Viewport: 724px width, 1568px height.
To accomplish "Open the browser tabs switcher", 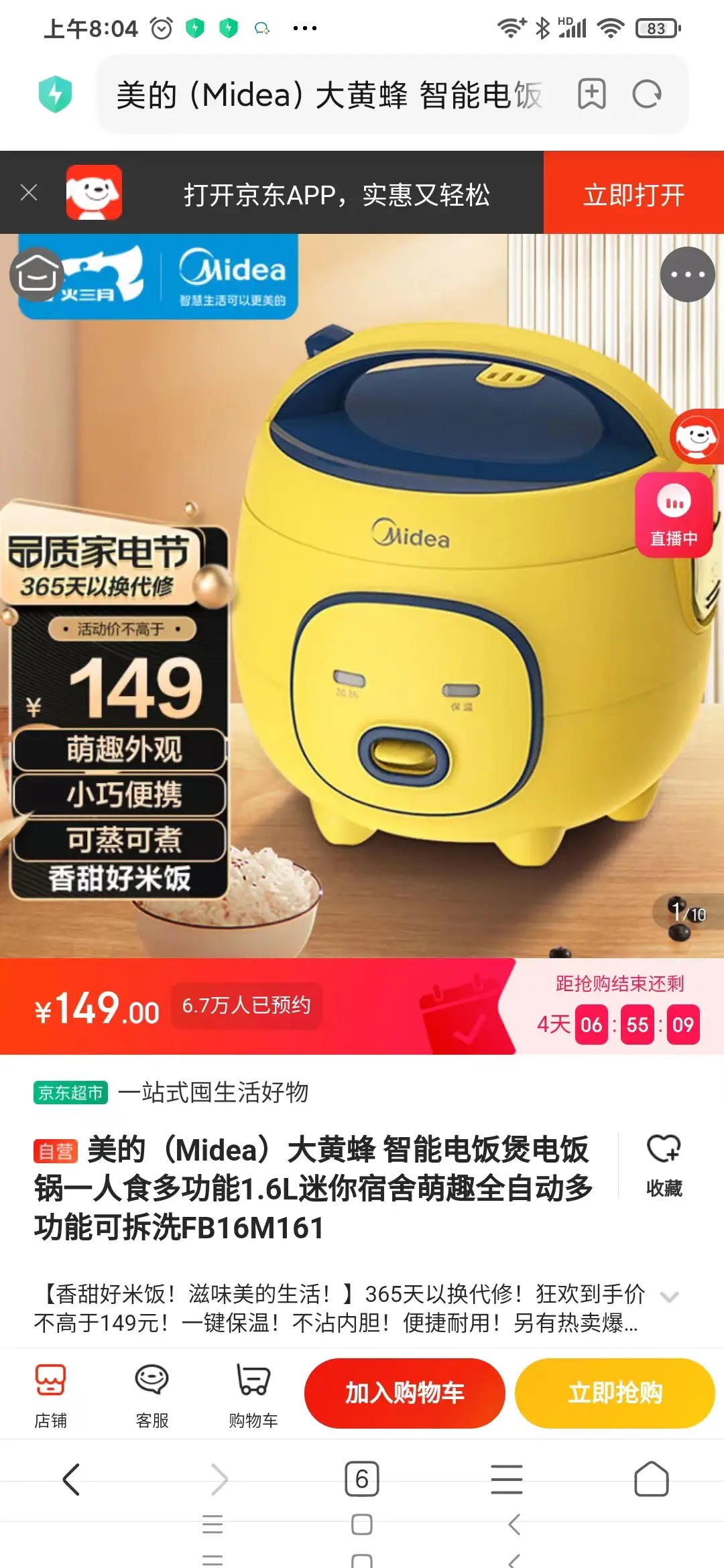I will coord(362,1479).
